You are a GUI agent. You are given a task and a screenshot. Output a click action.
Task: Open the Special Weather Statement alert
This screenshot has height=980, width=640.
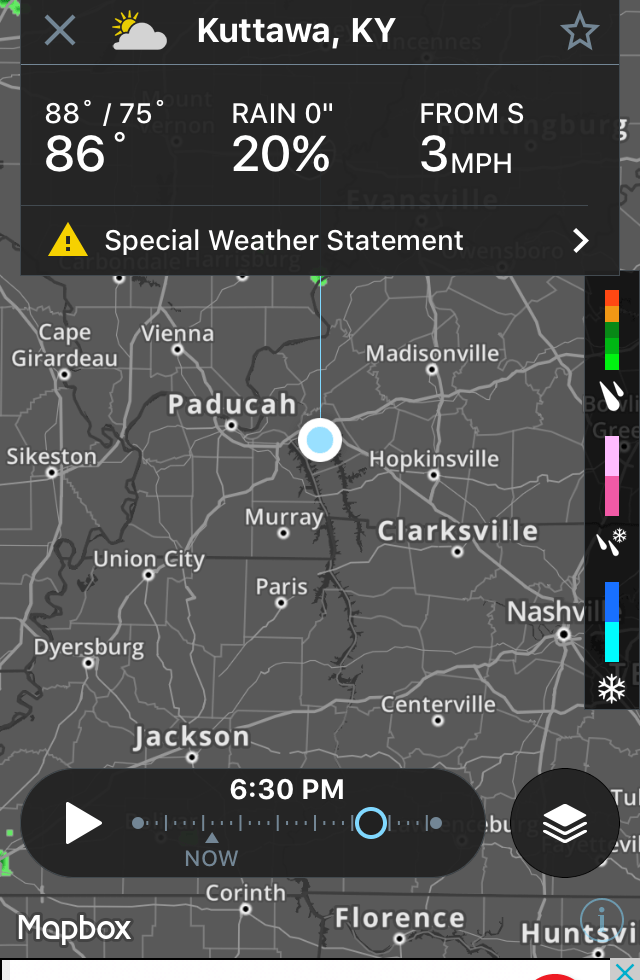320,241
